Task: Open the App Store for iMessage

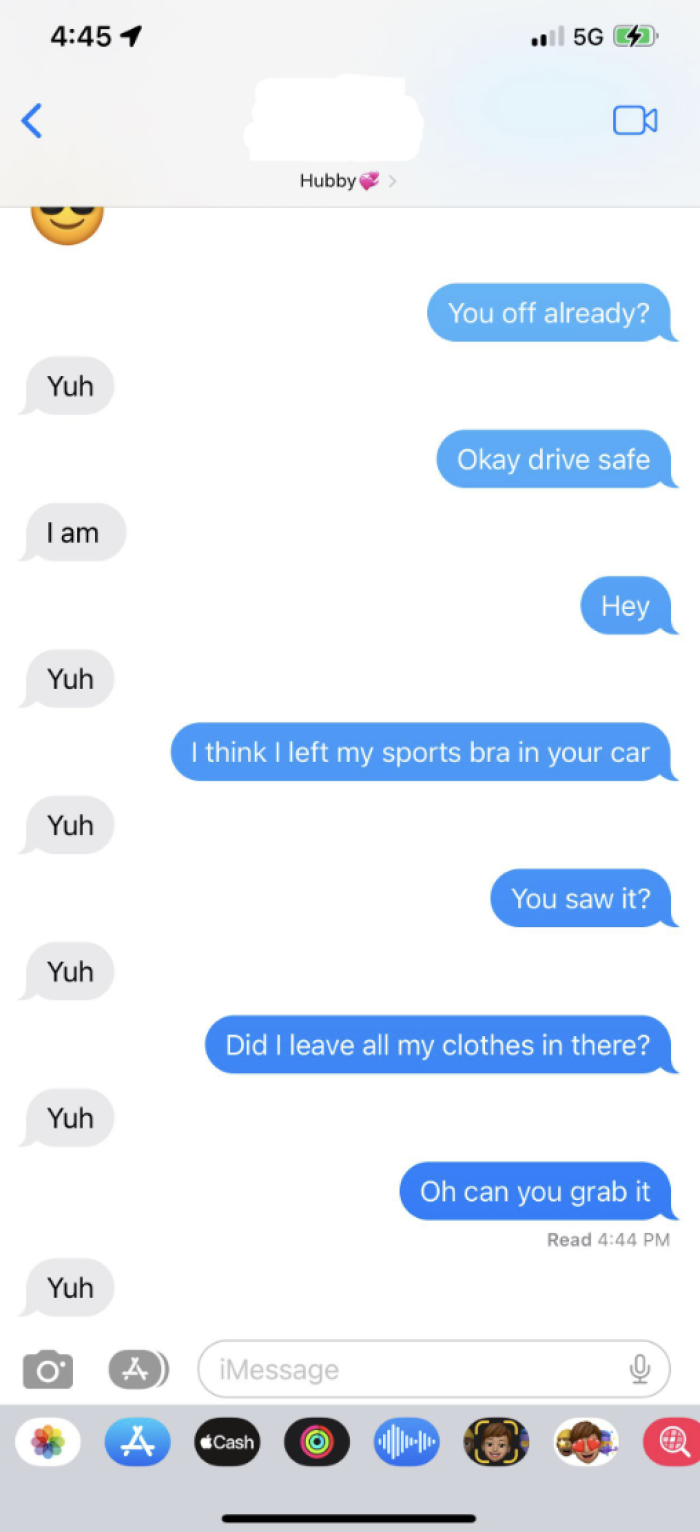Action: [137, 1442]
